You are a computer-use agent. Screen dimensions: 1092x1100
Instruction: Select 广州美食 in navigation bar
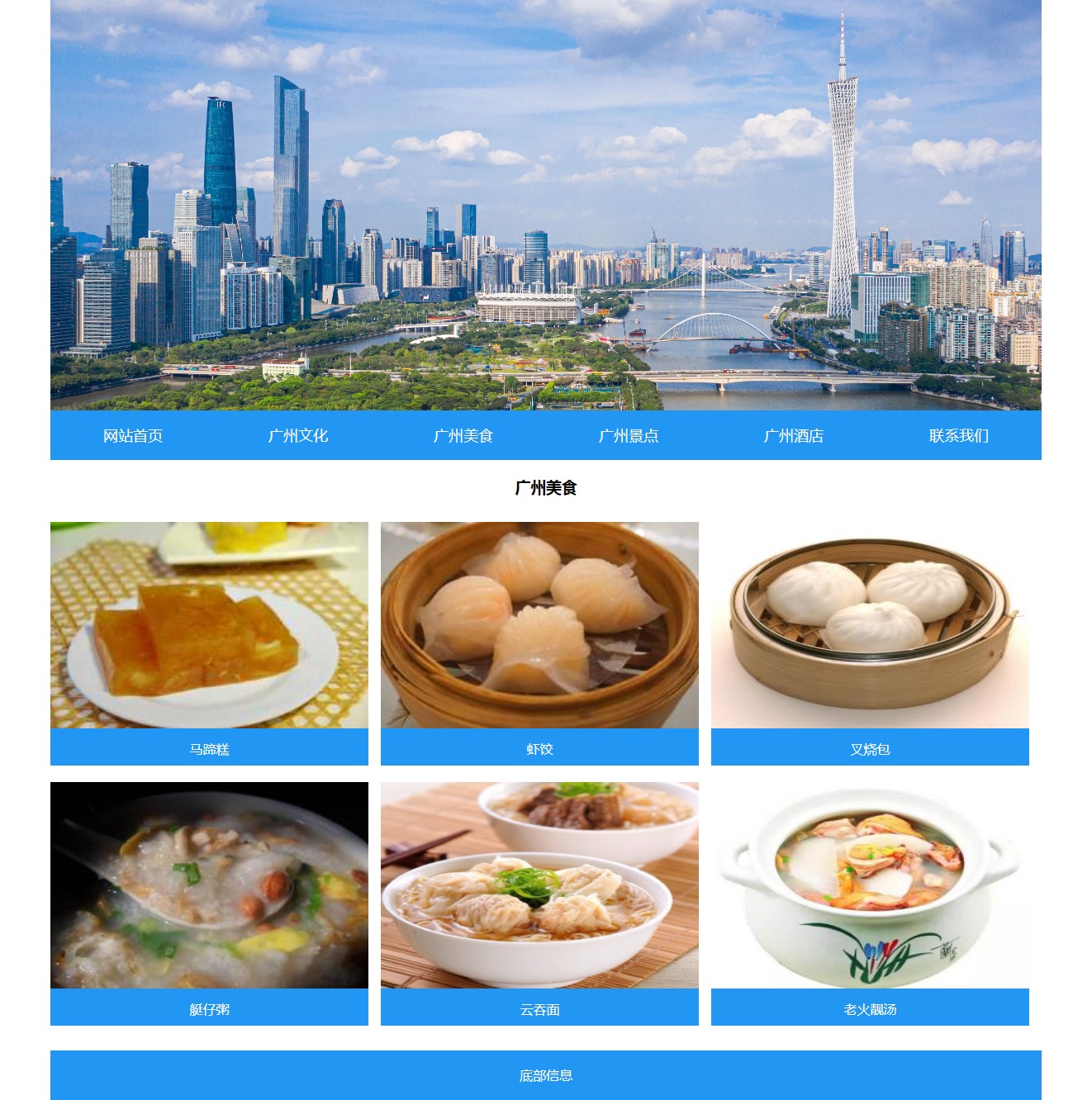(x=463, y=435)
